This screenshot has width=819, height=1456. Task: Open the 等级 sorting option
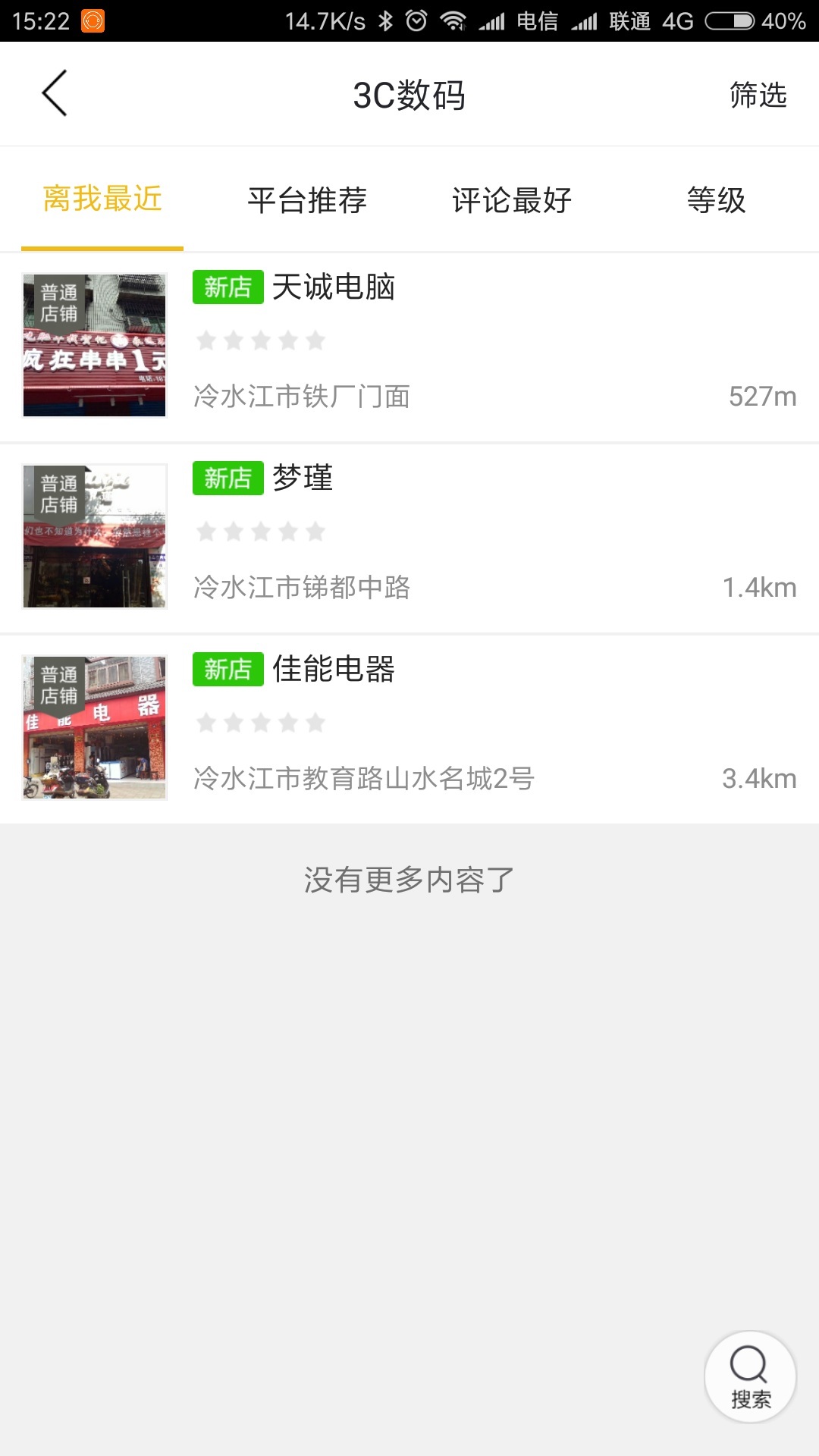click(716, 199)
